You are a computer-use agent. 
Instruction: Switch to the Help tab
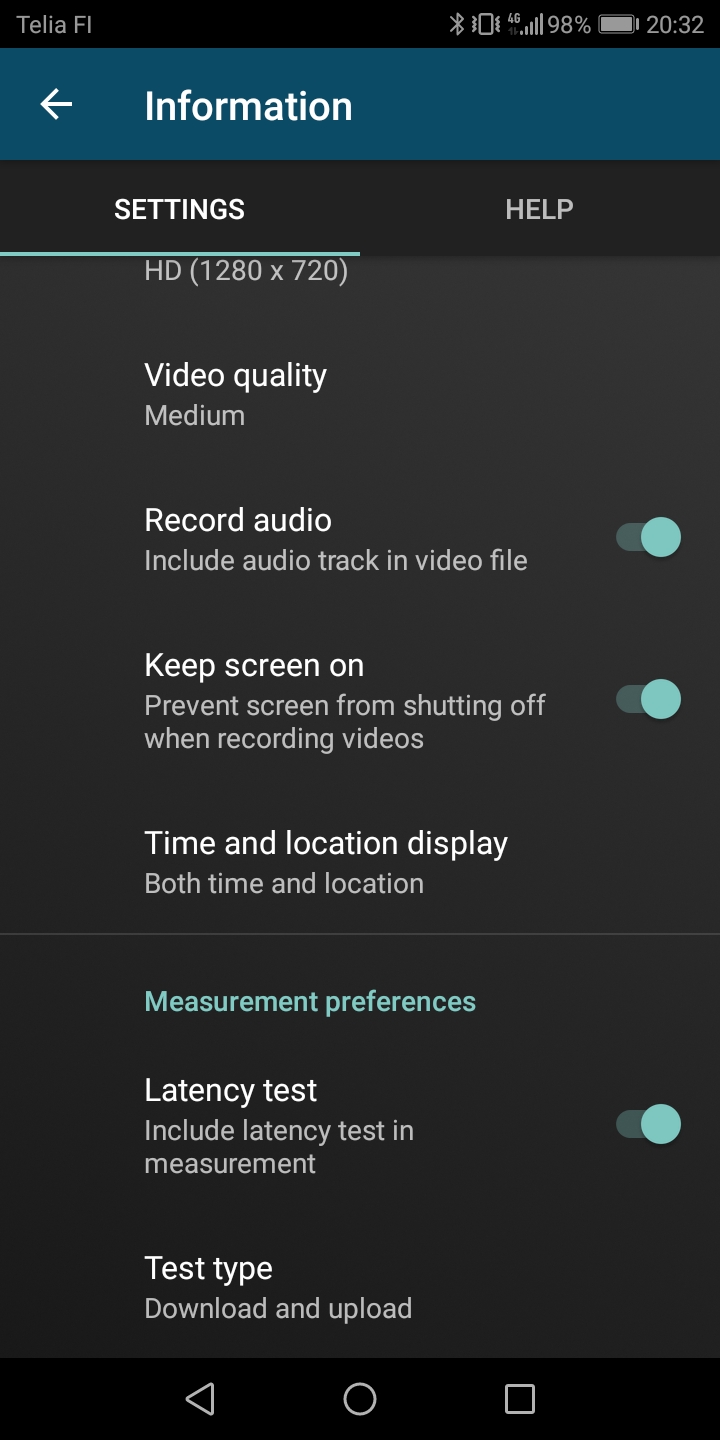click(539, 209)
